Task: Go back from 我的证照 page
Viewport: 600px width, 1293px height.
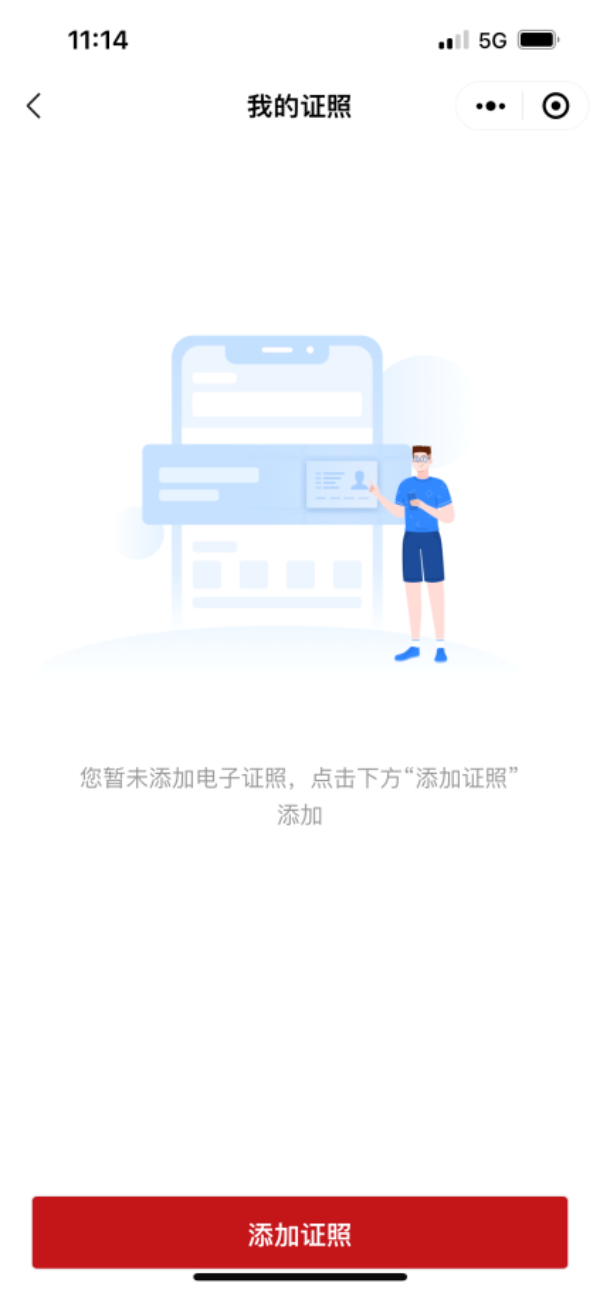Action: [x=34, y=106]
